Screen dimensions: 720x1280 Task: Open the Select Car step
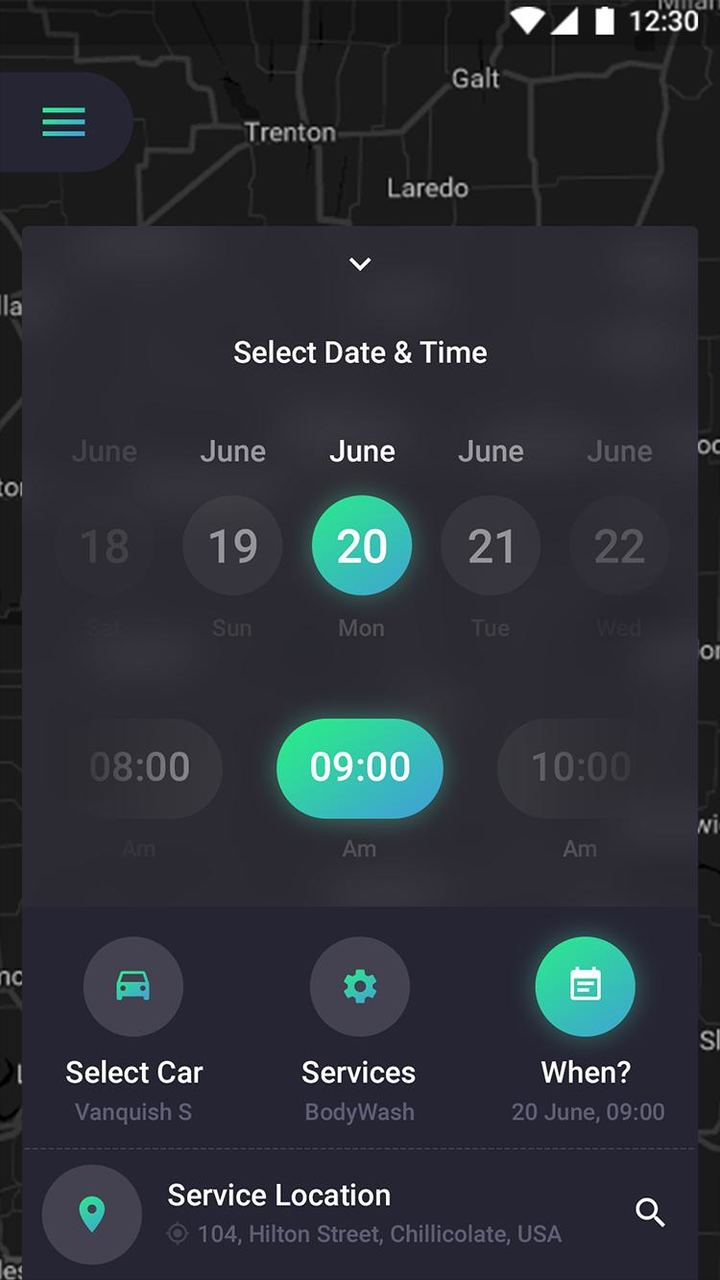pos(133,987)
